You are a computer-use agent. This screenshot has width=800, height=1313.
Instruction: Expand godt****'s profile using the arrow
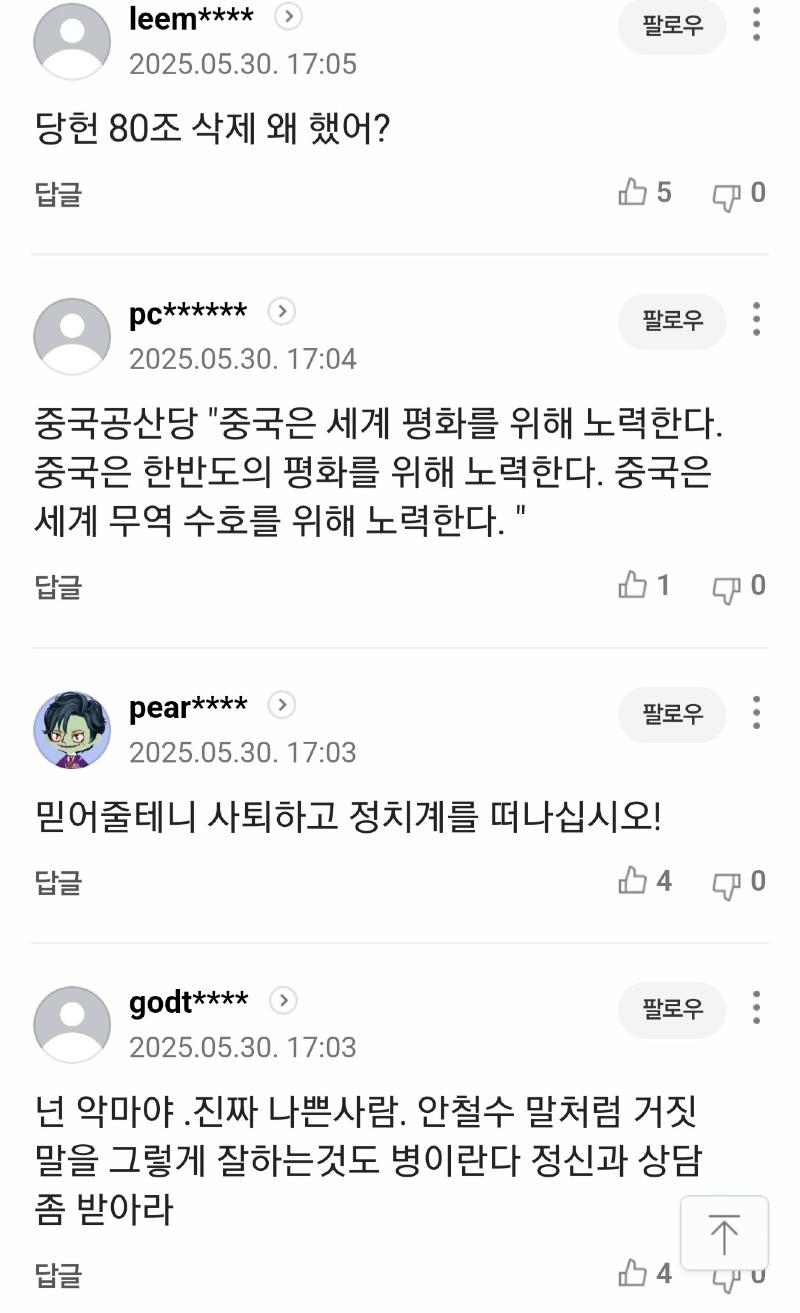coord(284,1001)
